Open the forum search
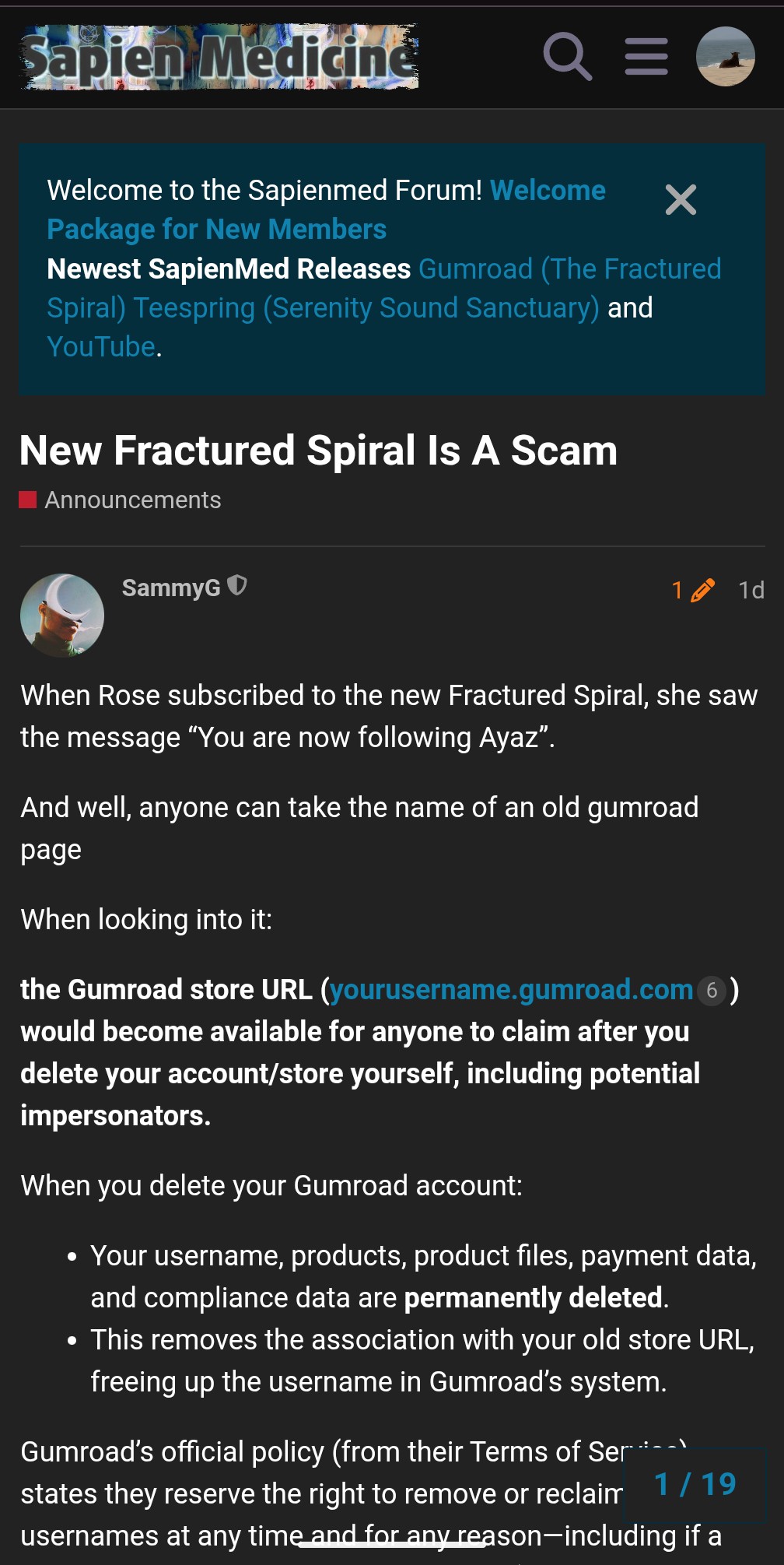The width and height of the screenshot is (784, 1565). [567, 56]
